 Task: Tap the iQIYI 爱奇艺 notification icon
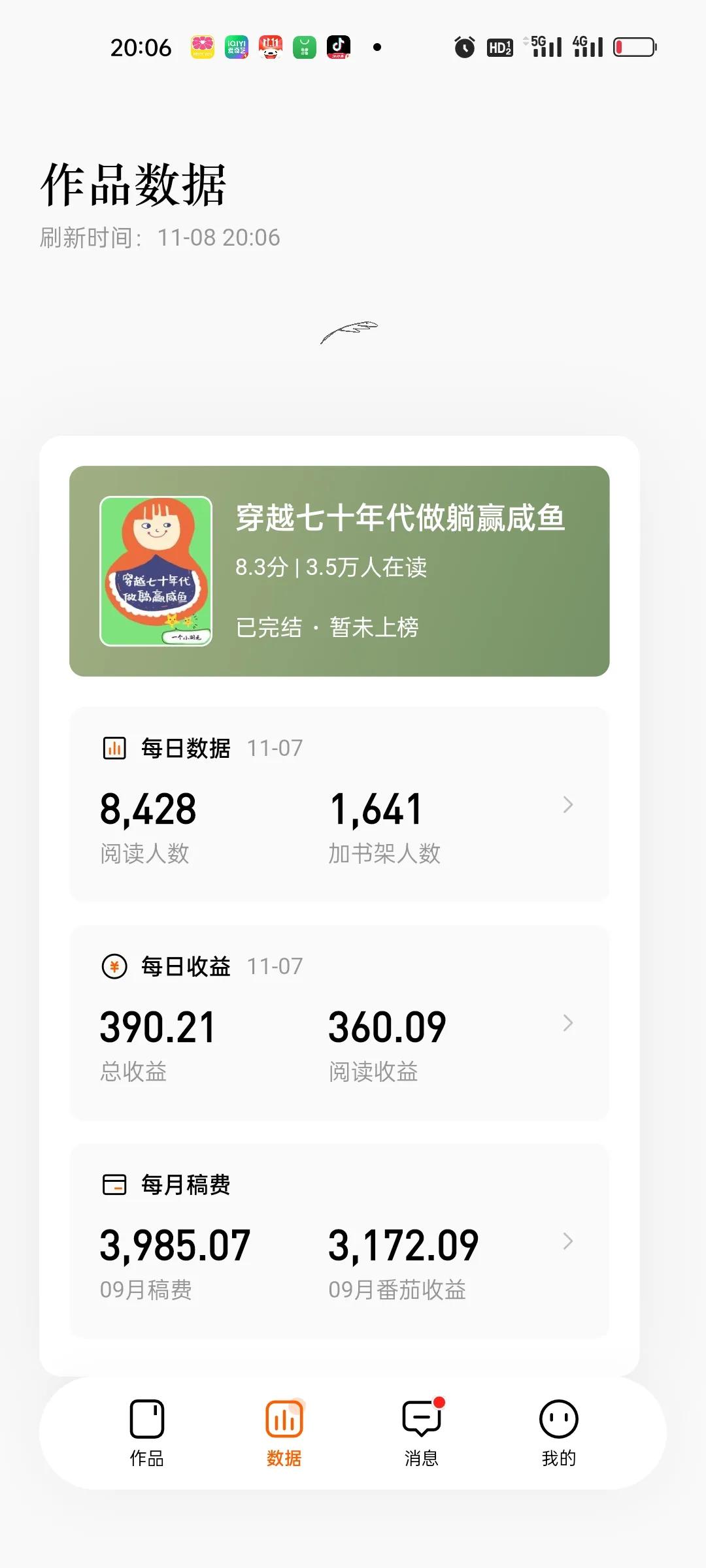[236, 46]
